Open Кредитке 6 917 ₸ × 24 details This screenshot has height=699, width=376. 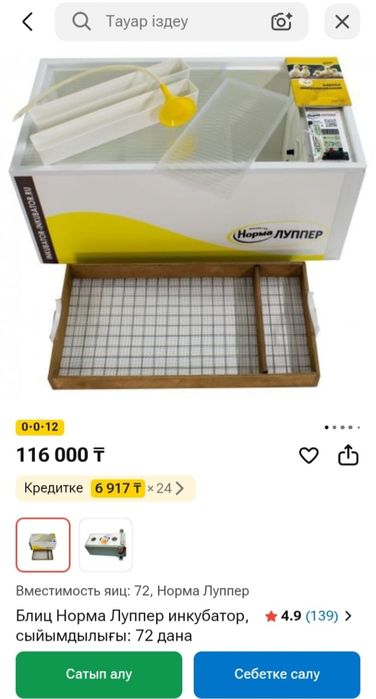106,489
